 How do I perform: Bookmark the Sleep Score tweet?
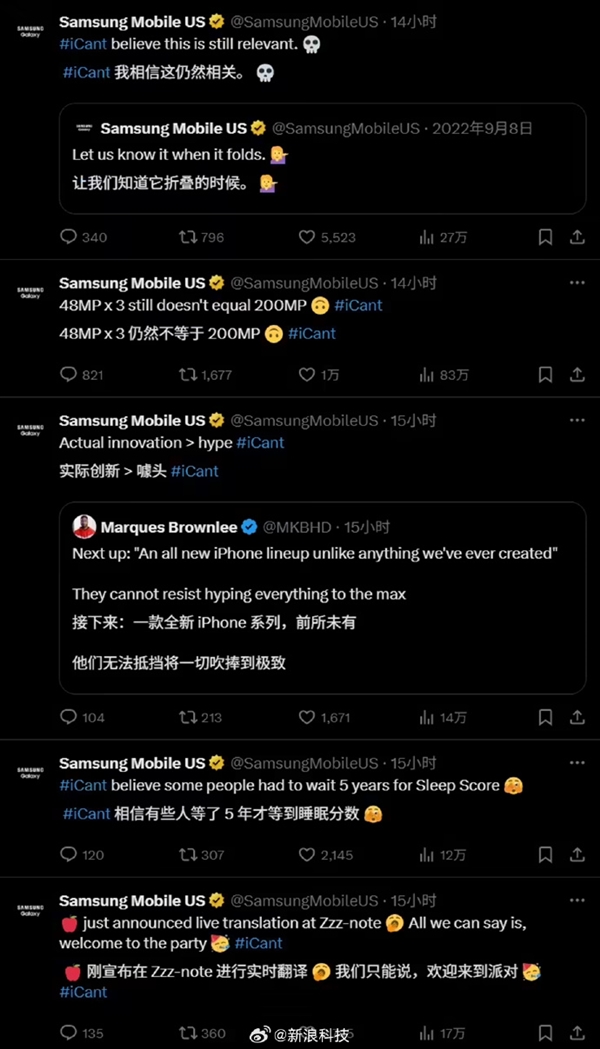(545, 854)
